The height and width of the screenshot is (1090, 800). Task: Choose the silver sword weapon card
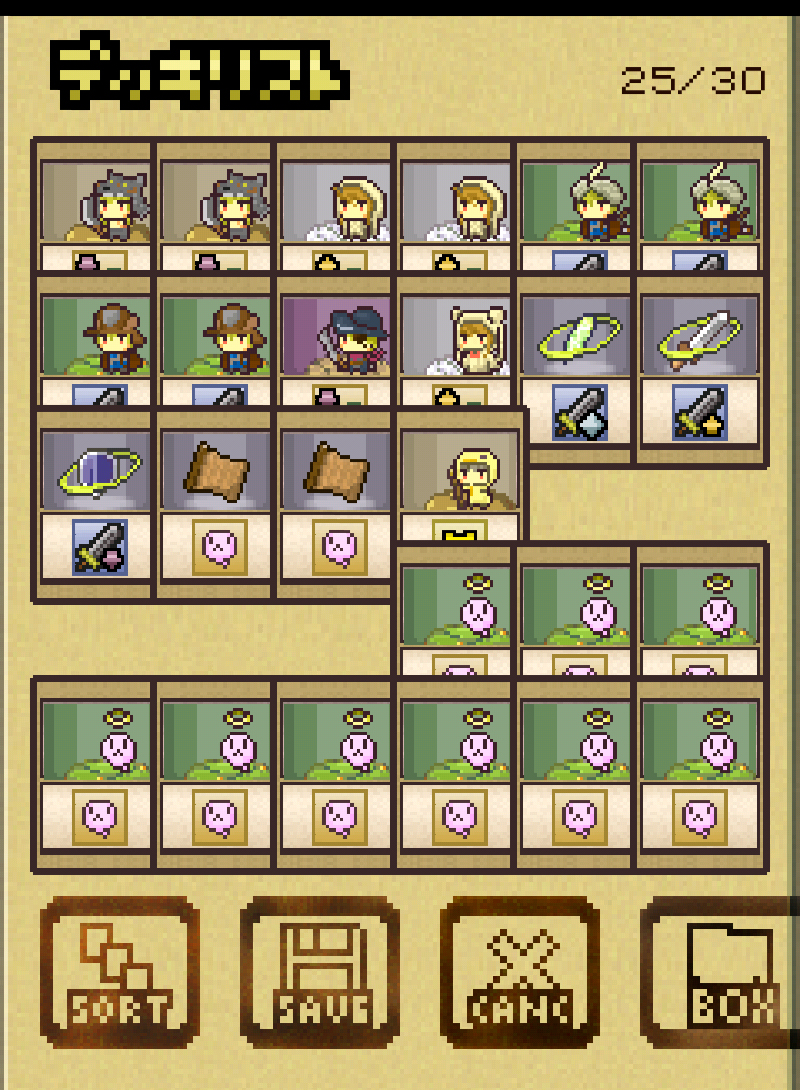pos(698,370)
